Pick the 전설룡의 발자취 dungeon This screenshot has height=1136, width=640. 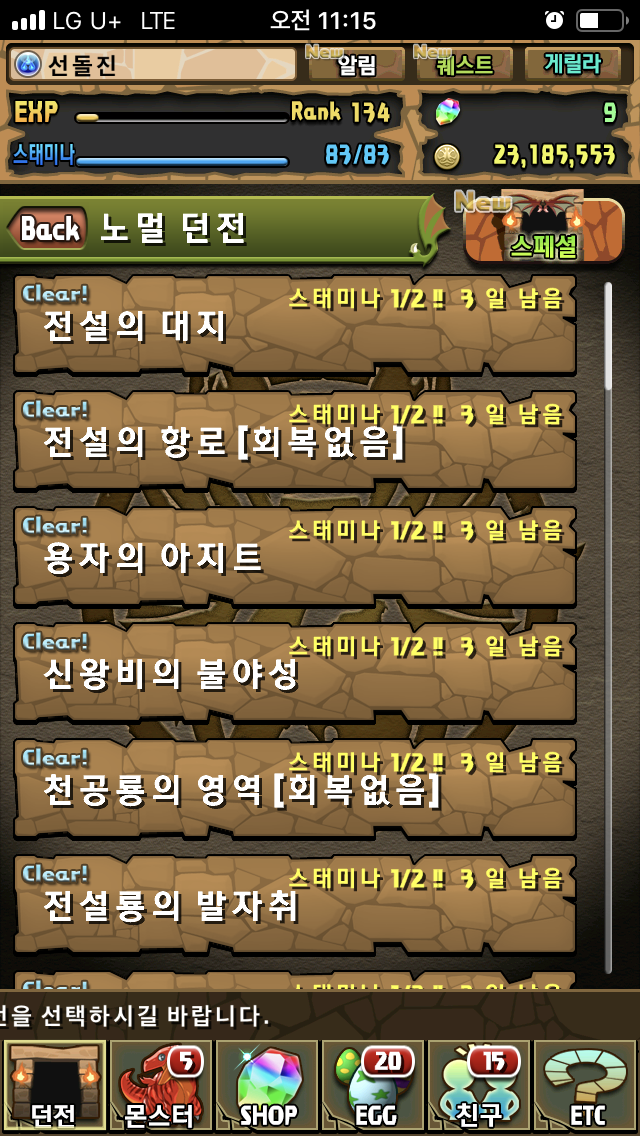295,905
